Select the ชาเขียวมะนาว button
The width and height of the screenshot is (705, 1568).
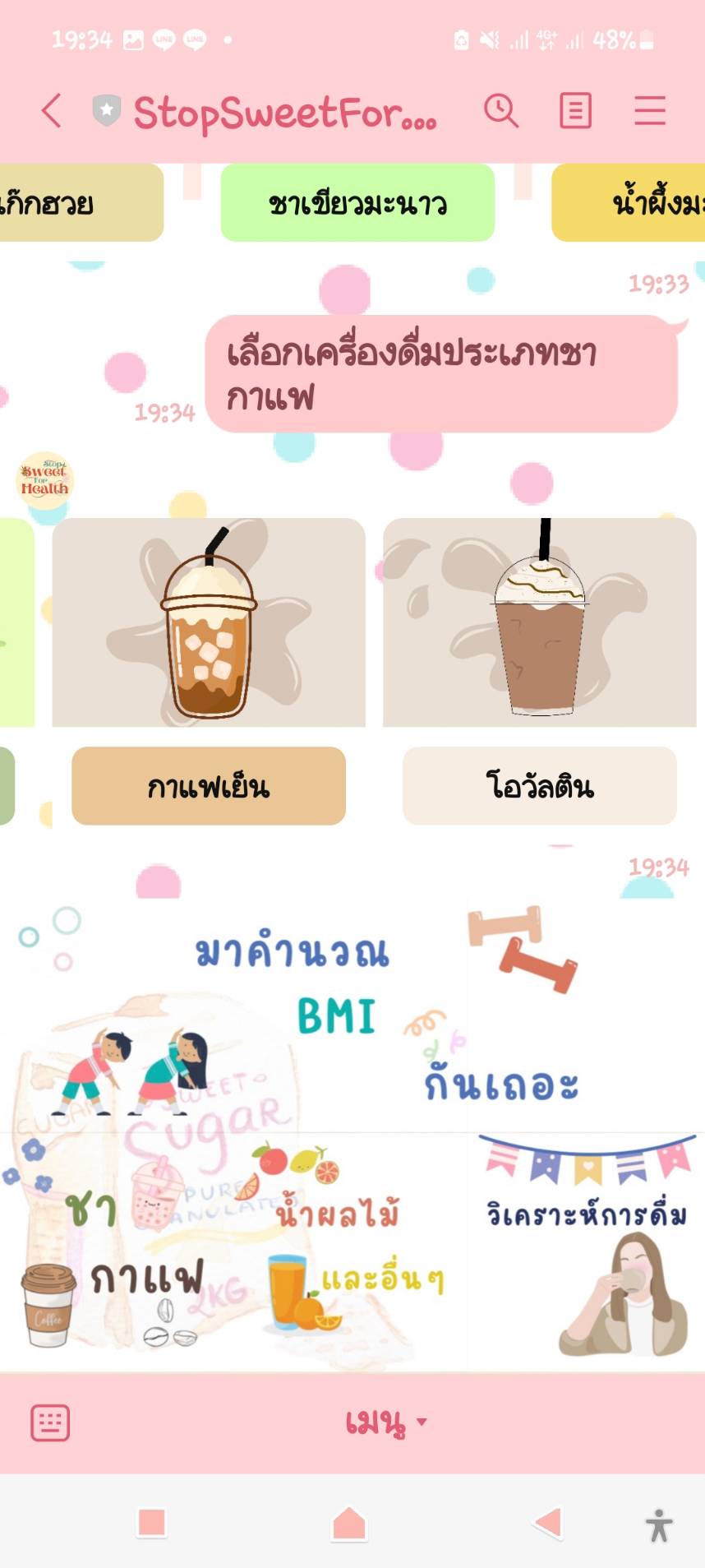pos(357,203)
